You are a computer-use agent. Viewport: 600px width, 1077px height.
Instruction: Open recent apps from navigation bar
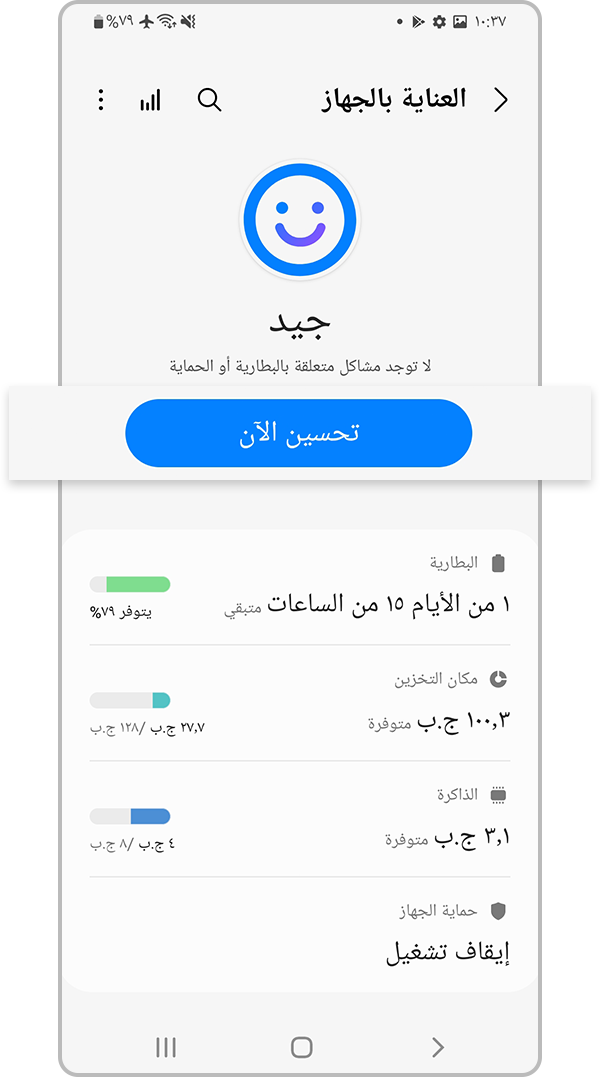tap(165, 1047)
